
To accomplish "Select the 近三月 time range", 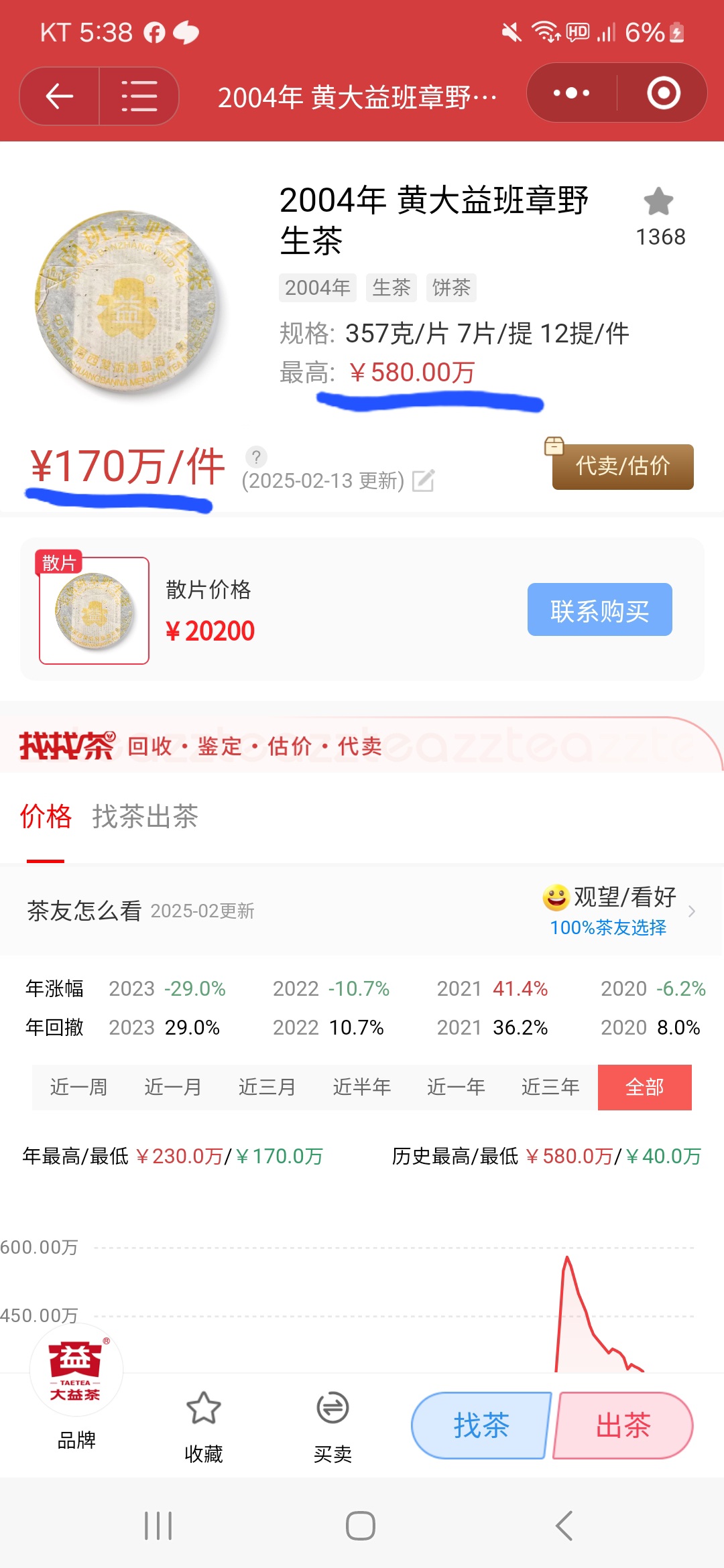I will pos(267,1087).
